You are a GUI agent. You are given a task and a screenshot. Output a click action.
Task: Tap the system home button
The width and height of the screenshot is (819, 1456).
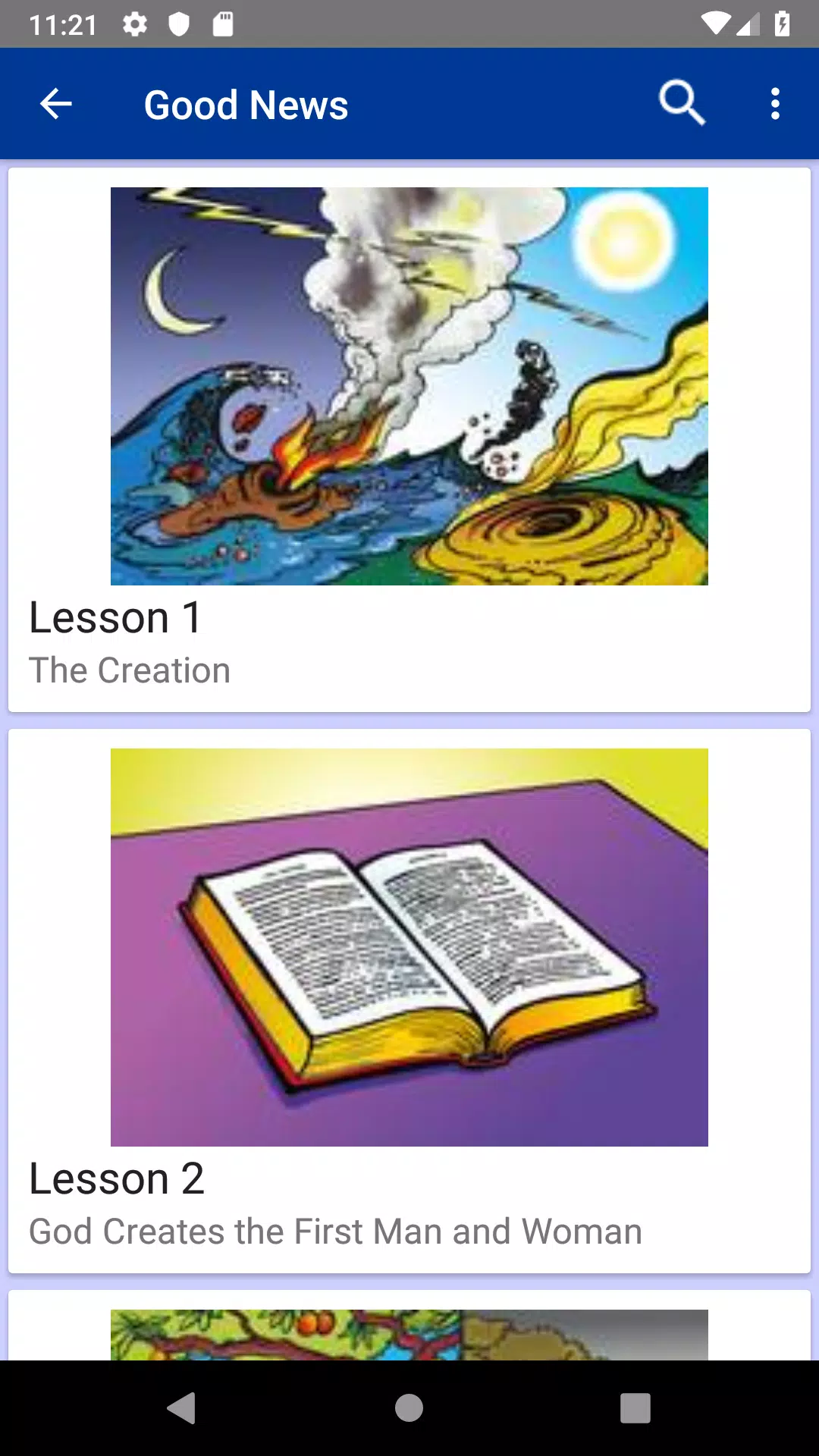coord(409,1408)
